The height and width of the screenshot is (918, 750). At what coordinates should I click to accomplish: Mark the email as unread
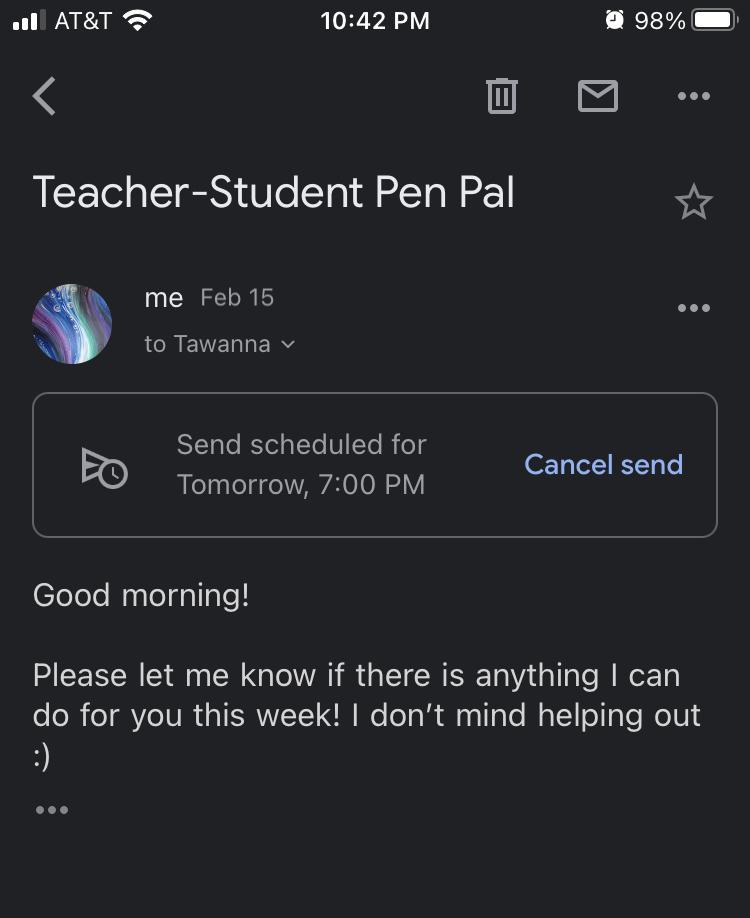(x=598, y=96)
